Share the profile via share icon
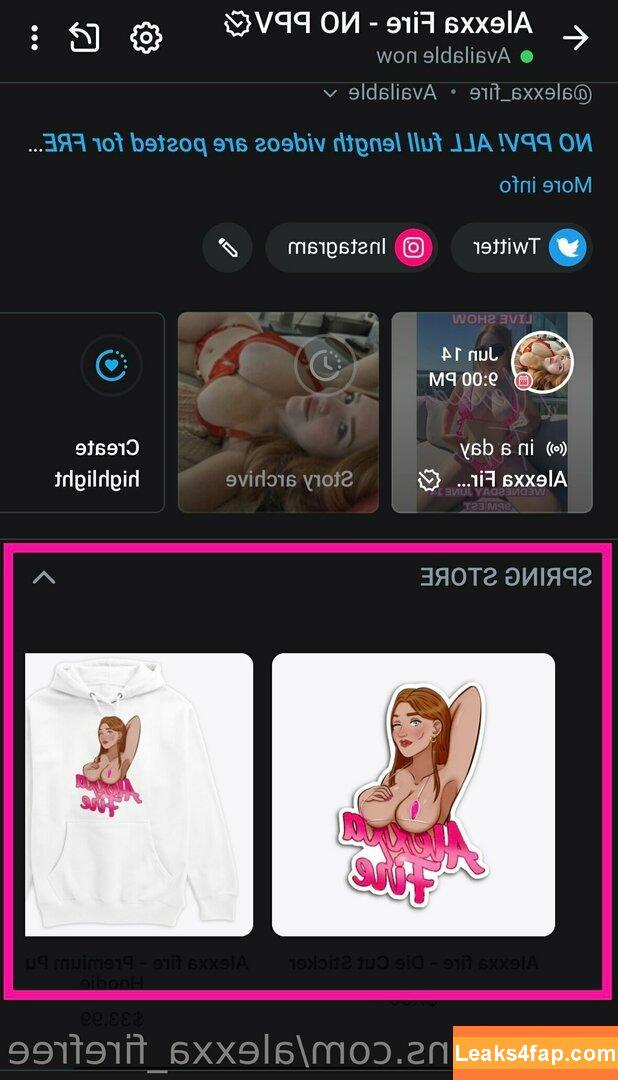The width and height of the screenshot is (618, 1080). click(x=84, y=38)
